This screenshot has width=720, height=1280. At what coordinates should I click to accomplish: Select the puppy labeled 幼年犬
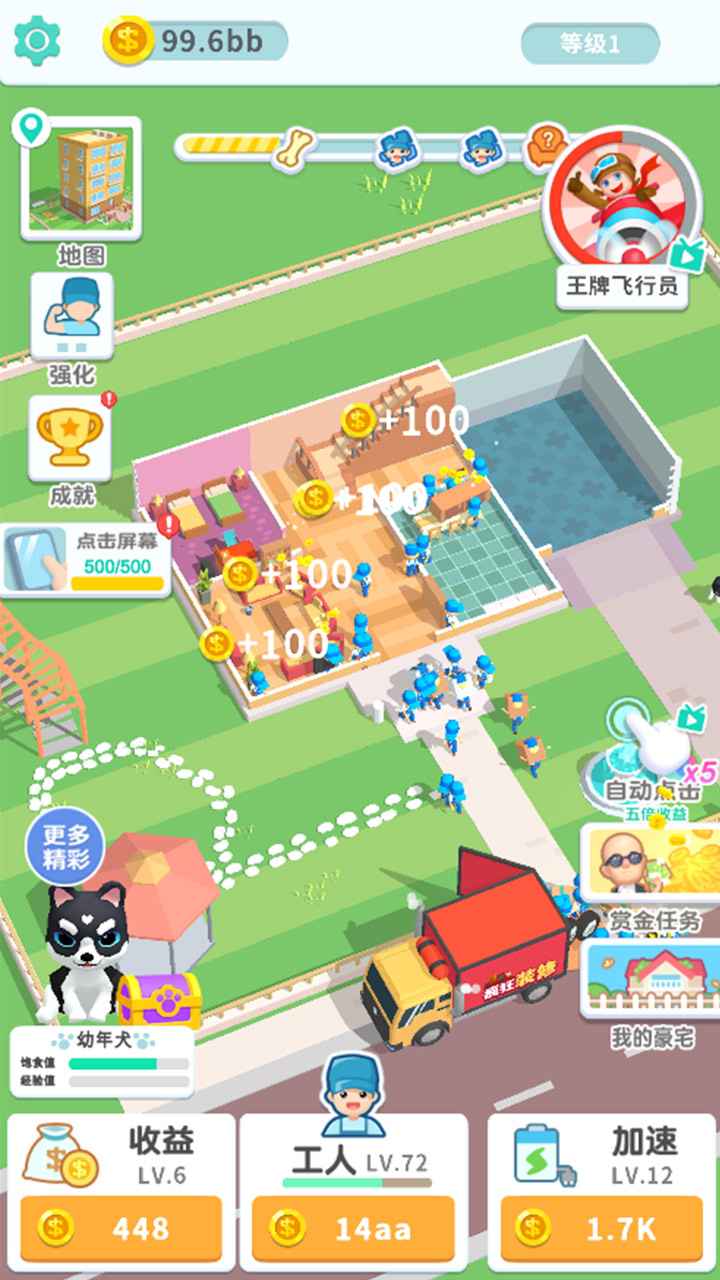pyautogui.click(x=85, y=950)
